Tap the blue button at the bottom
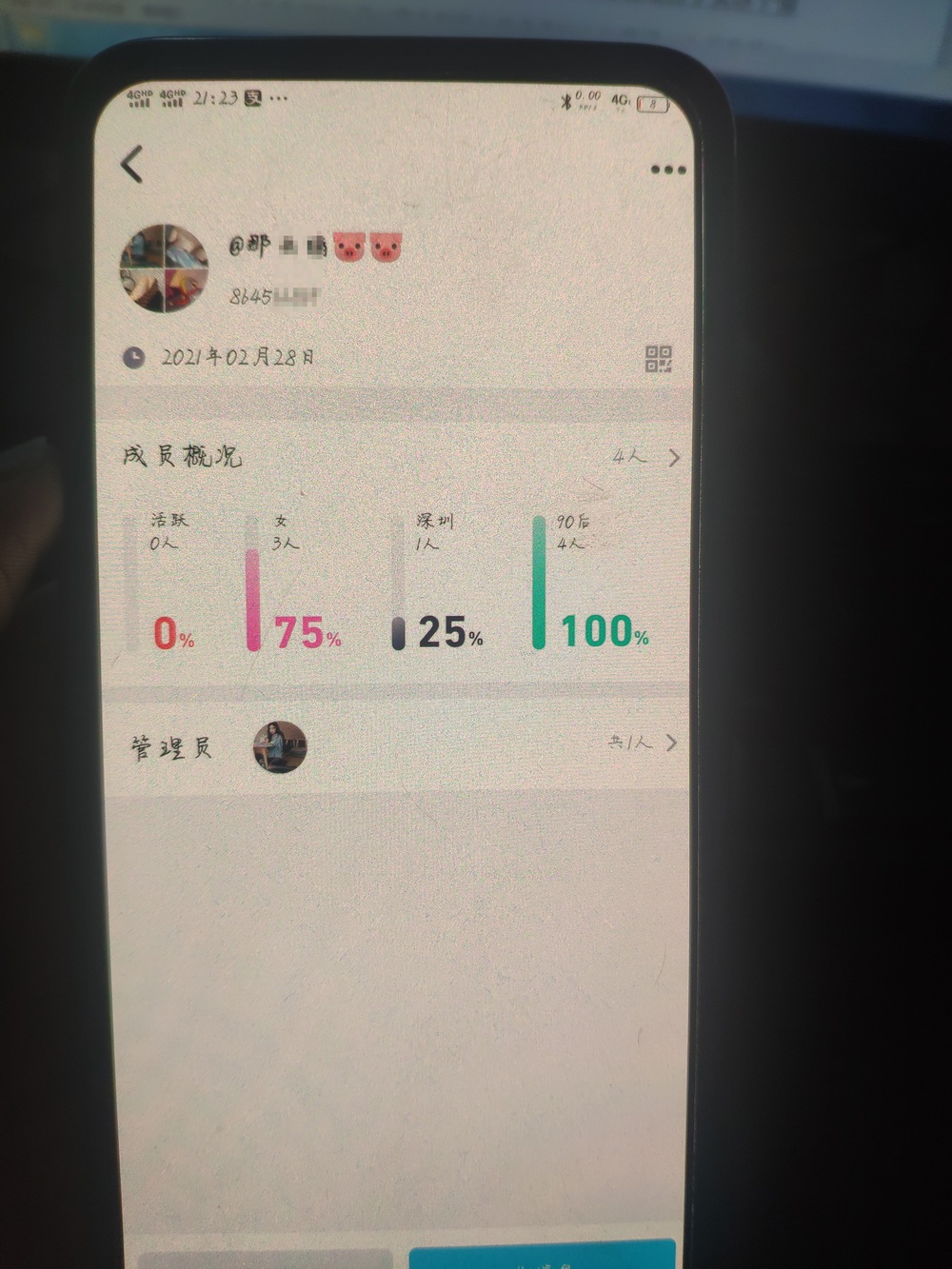 click(x=543, y=1257)
